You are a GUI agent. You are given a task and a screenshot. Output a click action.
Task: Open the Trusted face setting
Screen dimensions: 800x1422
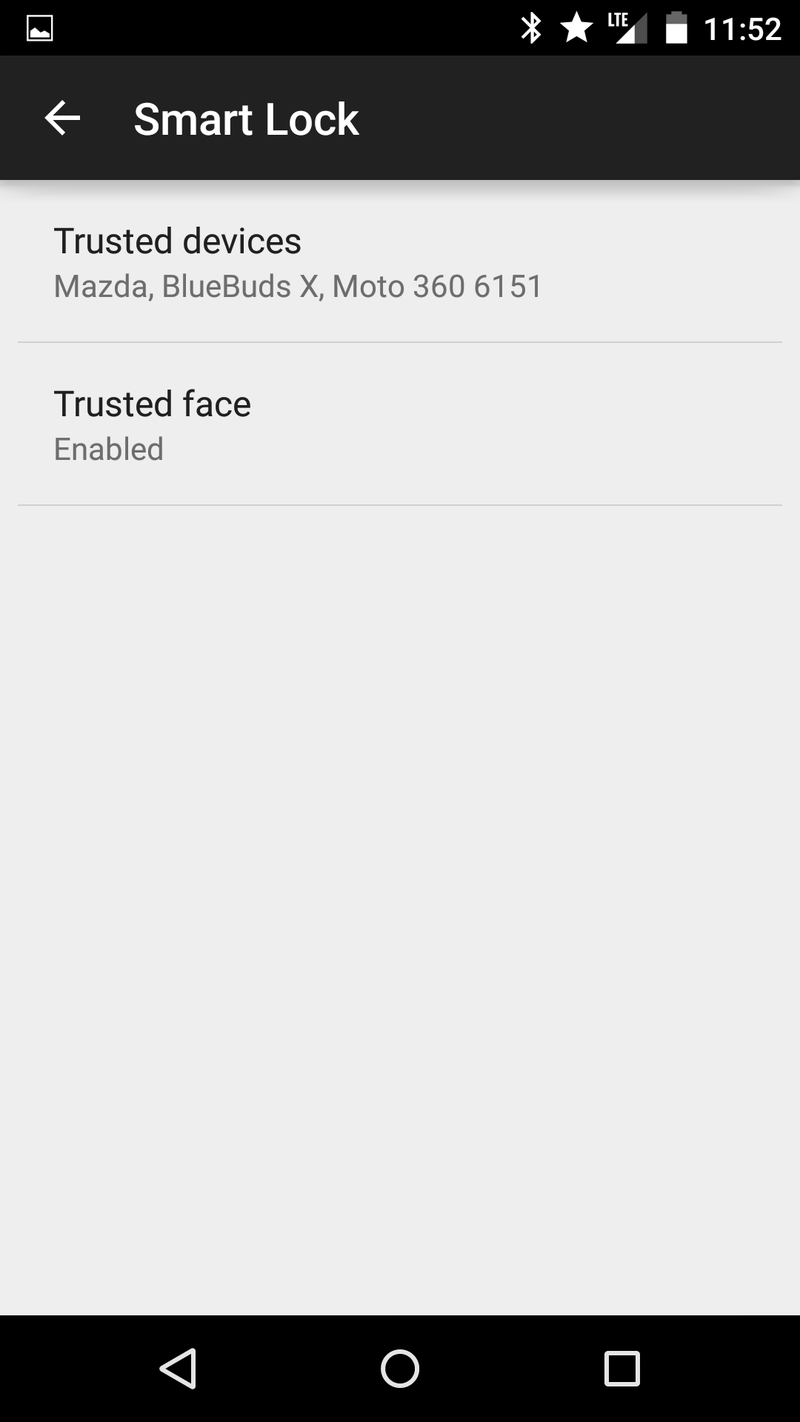(400, 424)
